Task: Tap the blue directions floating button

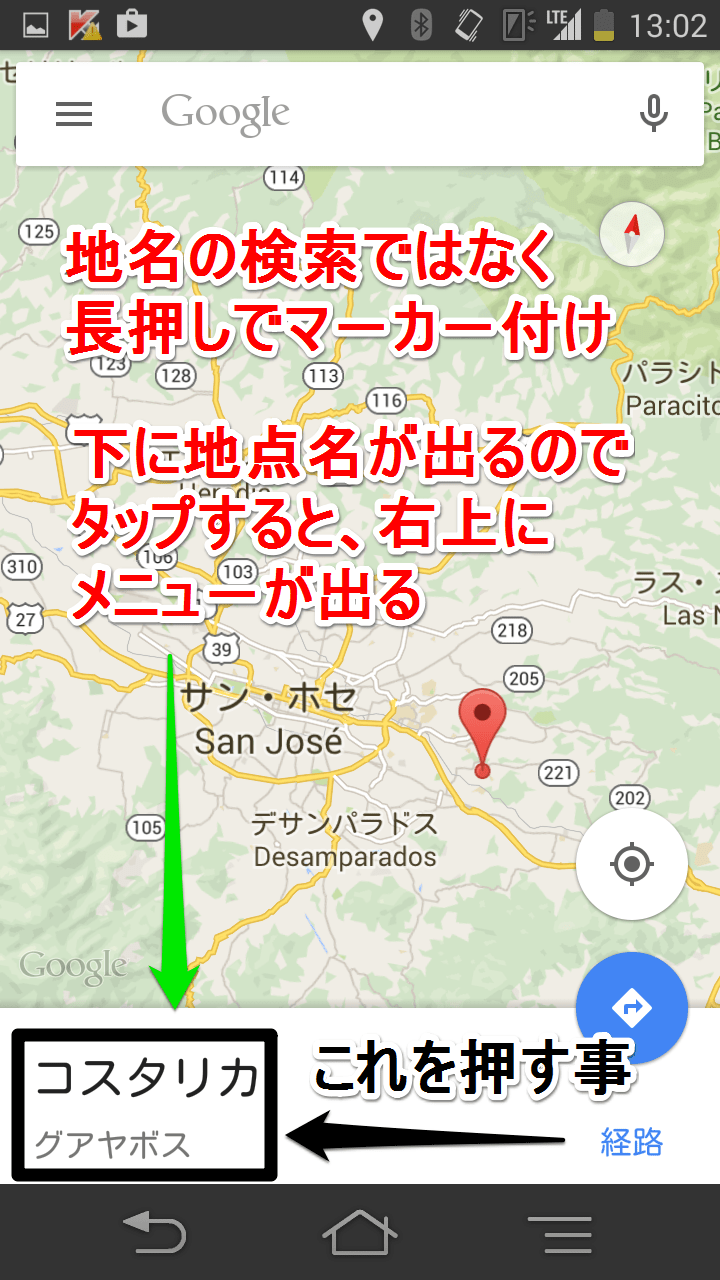Action: click(632, 1007)
